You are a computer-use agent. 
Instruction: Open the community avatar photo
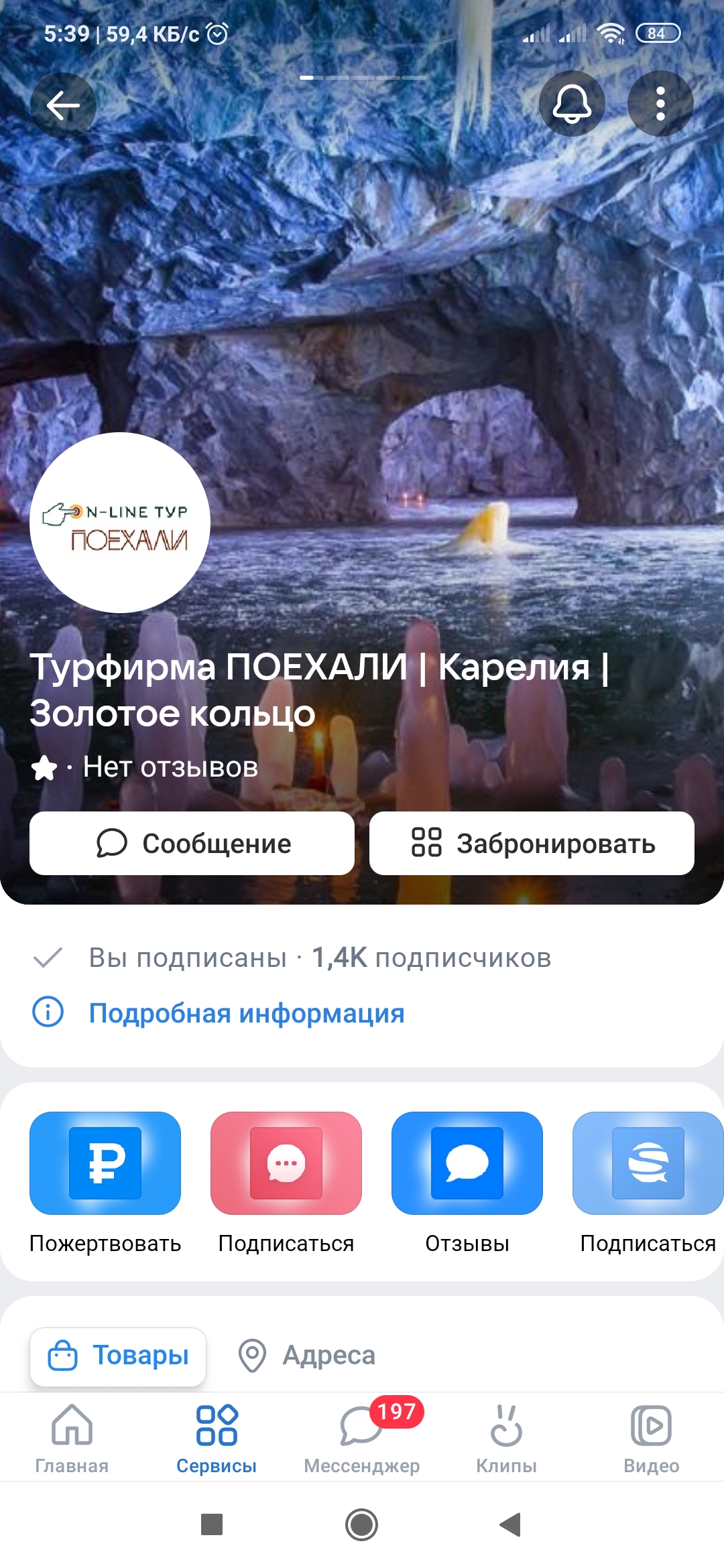[120, 523]
